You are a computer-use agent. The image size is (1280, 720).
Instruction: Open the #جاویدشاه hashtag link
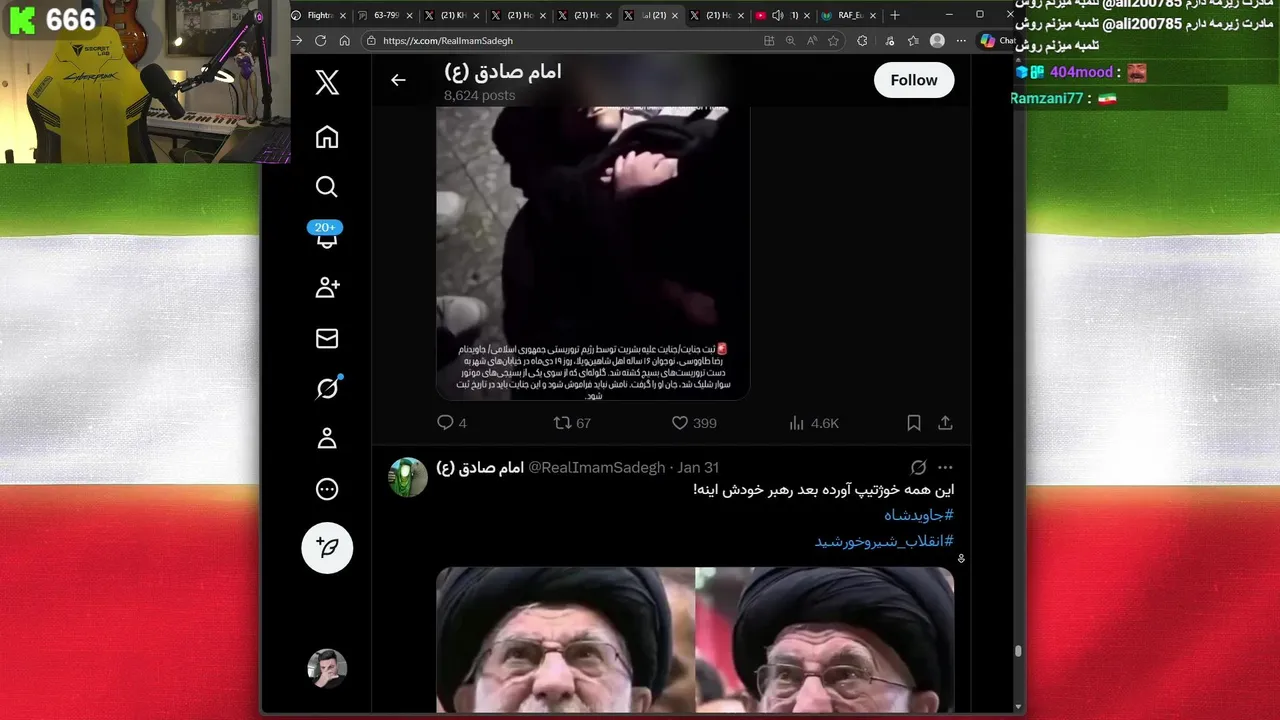click(918, 515)
